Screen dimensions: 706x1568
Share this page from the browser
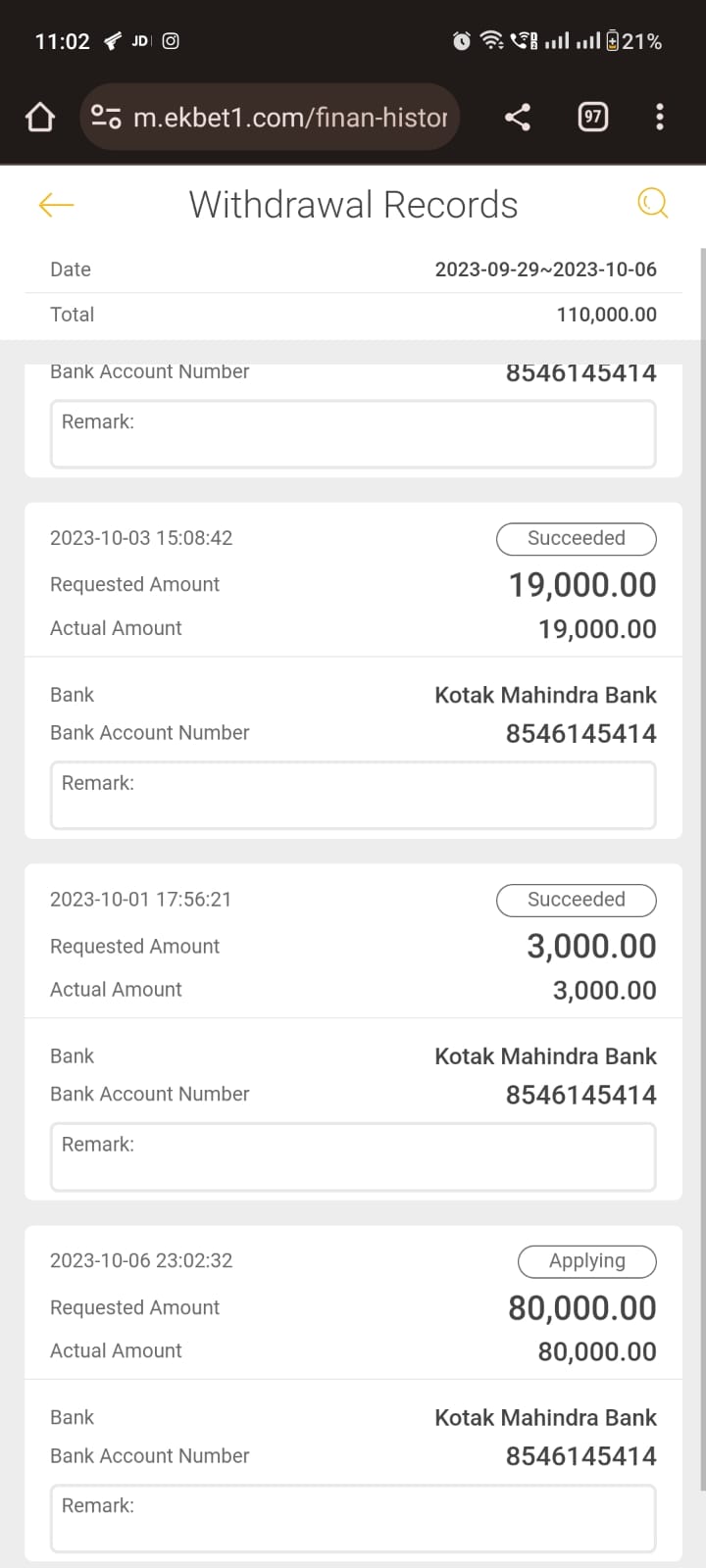(x=518, y=118)
